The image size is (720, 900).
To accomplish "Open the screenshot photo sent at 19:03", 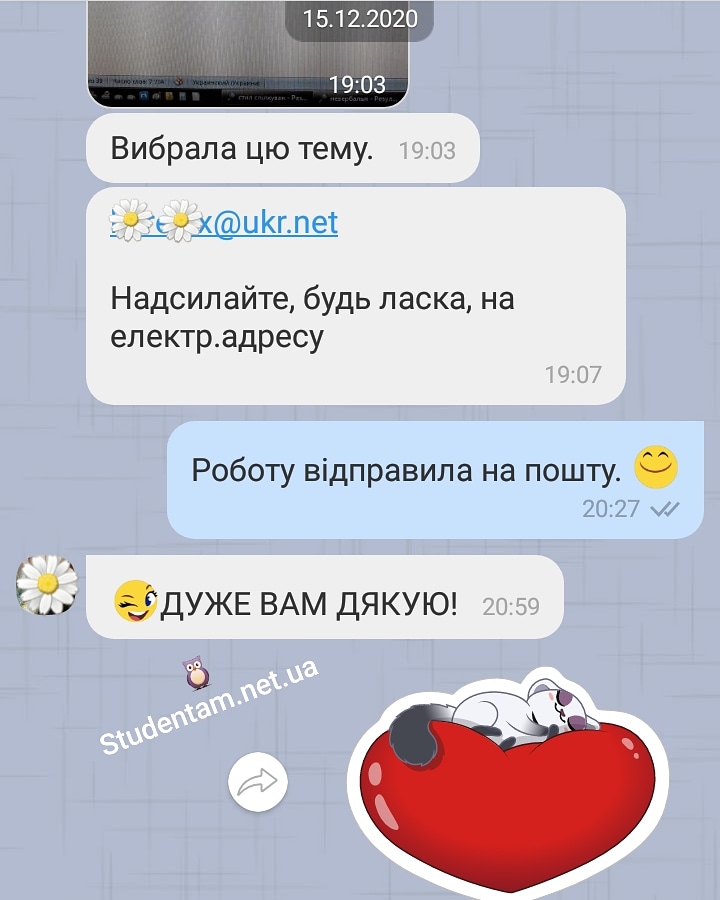I will (x=247, y=50).
